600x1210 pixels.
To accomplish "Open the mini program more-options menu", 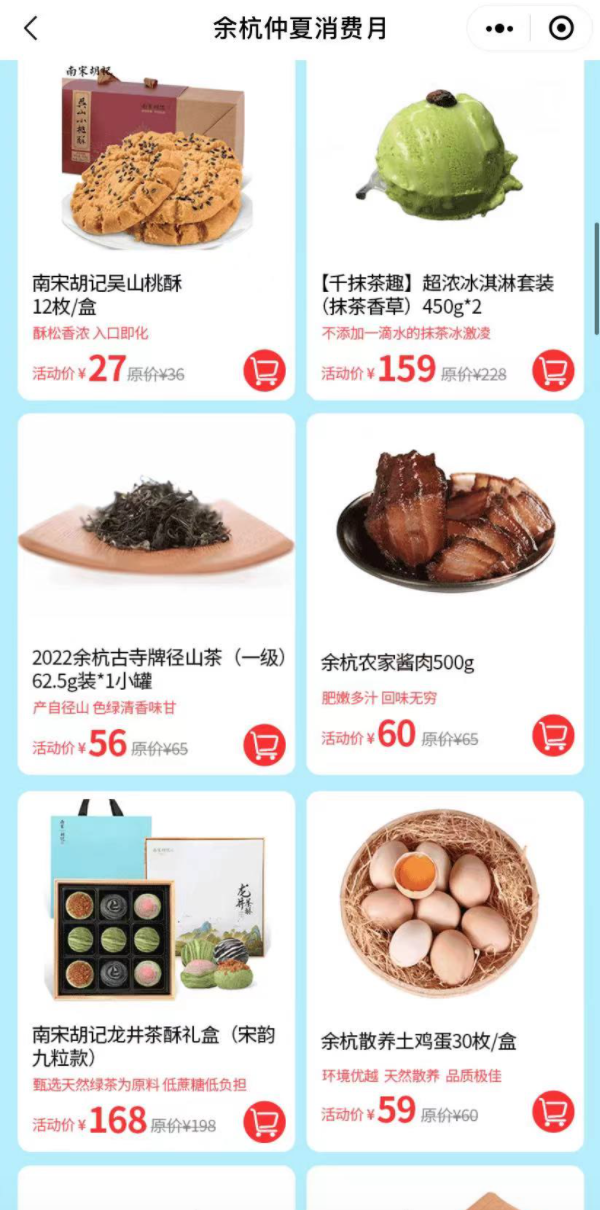I will [x=499, y=29].
